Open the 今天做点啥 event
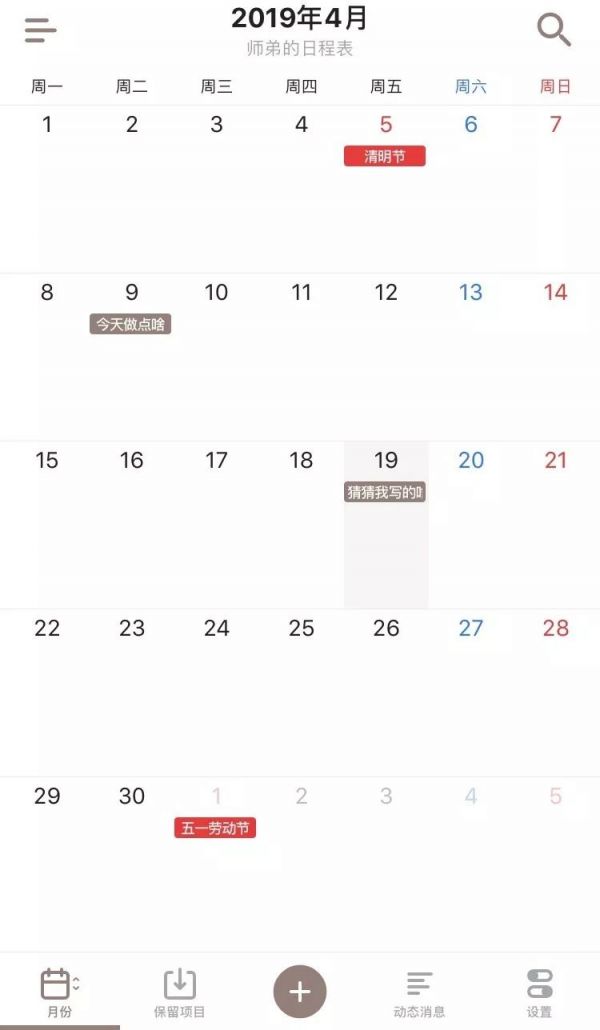 131,324
